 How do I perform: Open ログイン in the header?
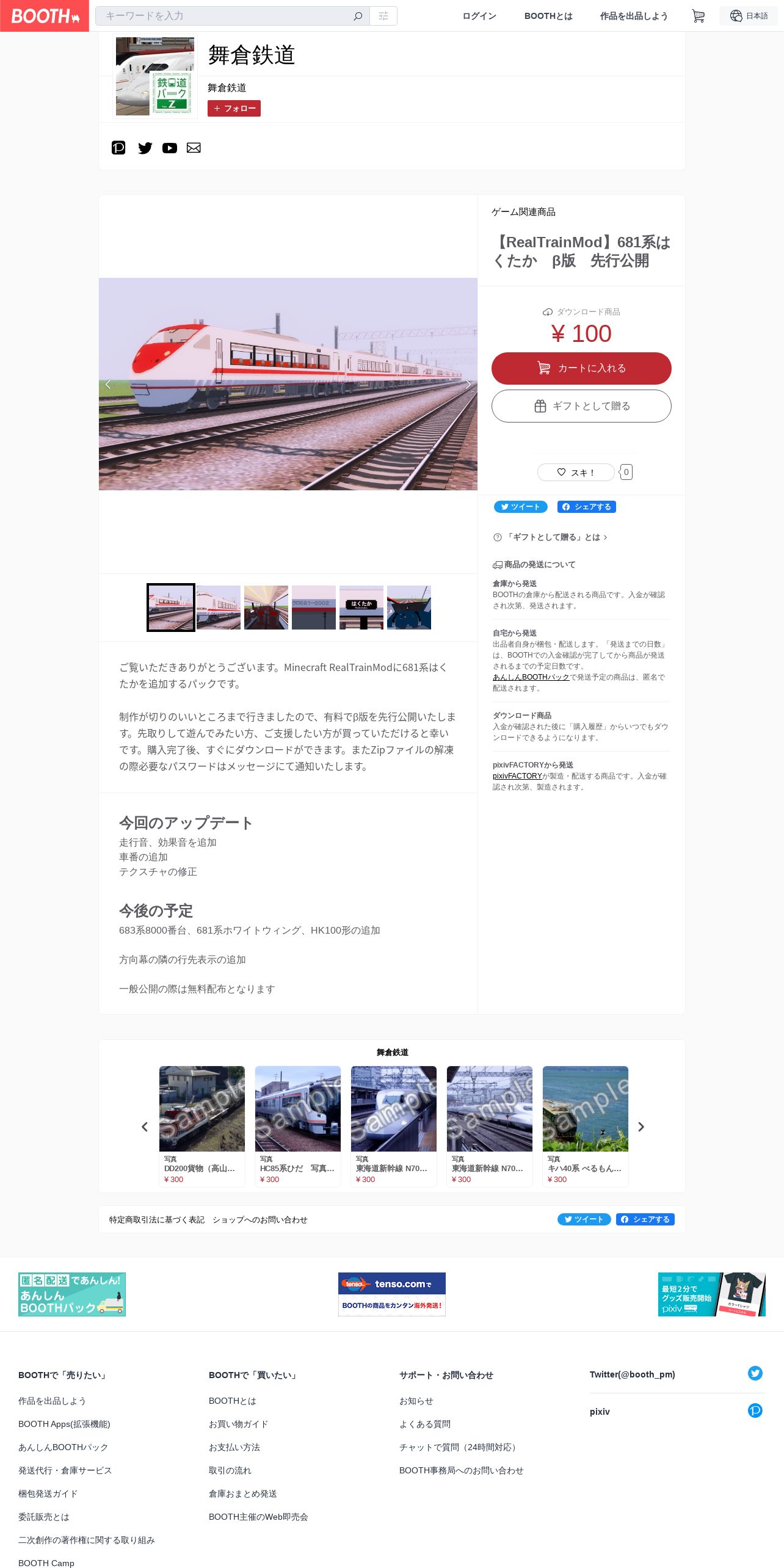(x=479, y=16)
